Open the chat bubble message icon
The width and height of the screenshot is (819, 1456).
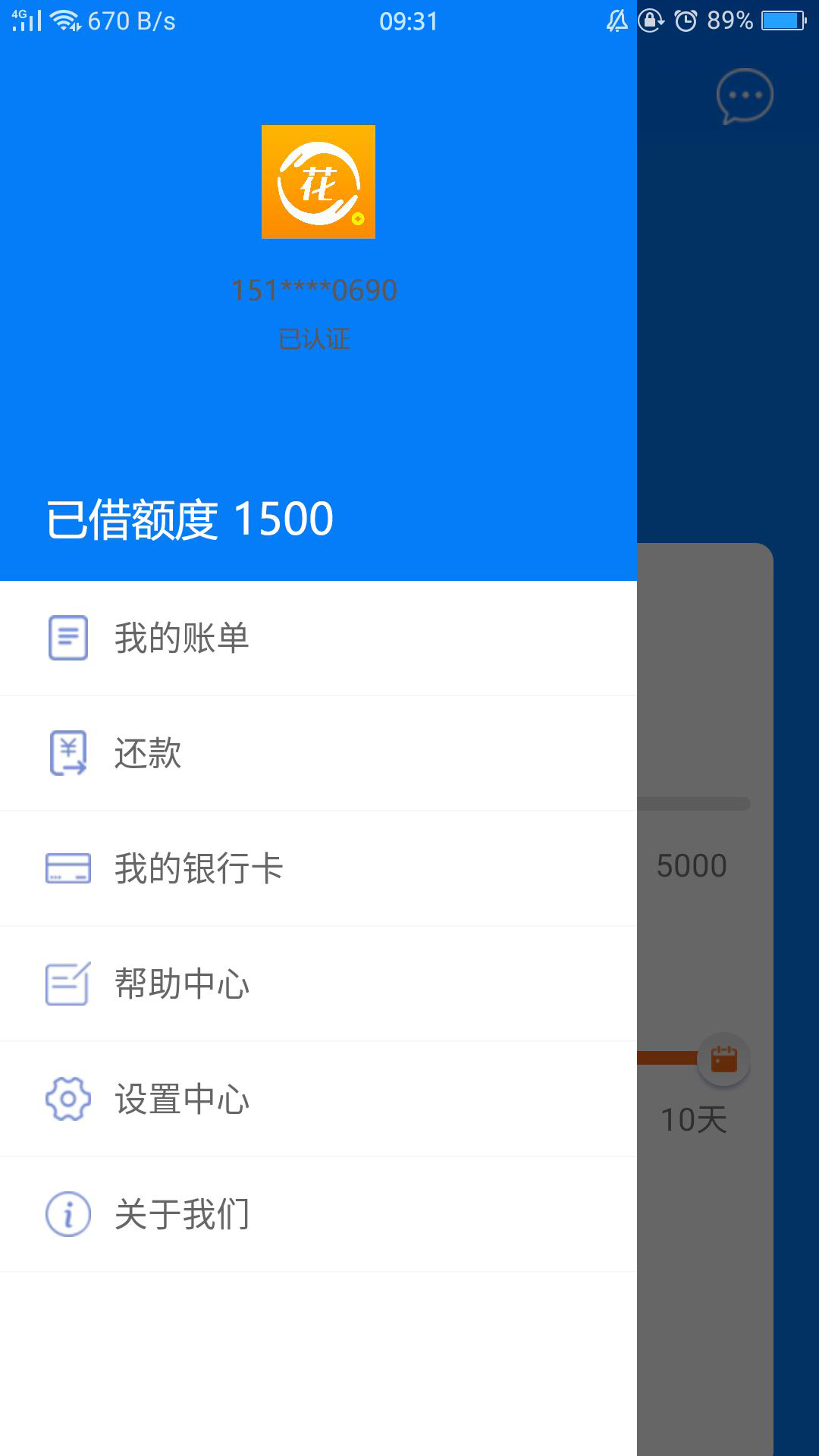click(x=745, y=96)
